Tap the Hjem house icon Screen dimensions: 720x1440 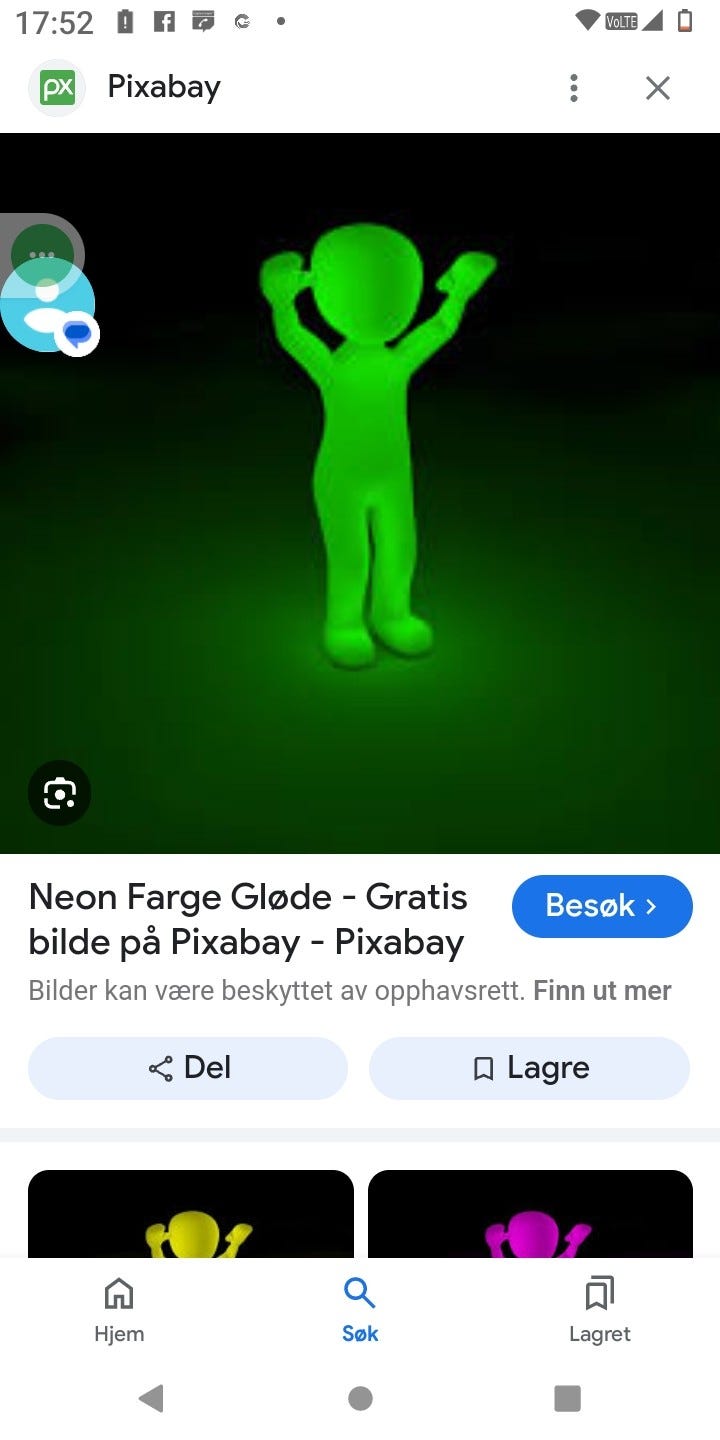coord(119,1293)
